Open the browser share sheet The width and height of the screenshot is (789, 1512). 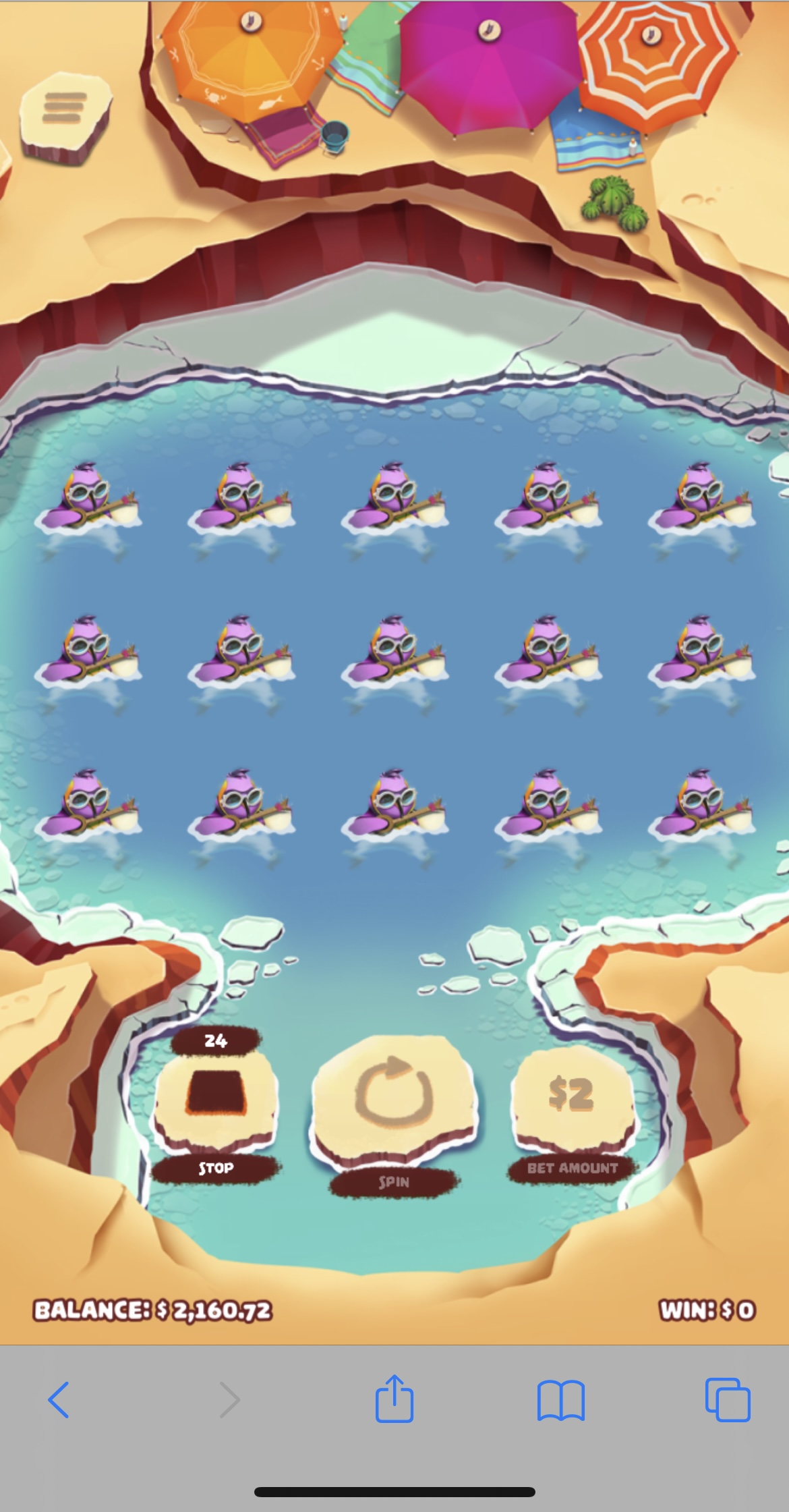click(x=394, y=1399)
